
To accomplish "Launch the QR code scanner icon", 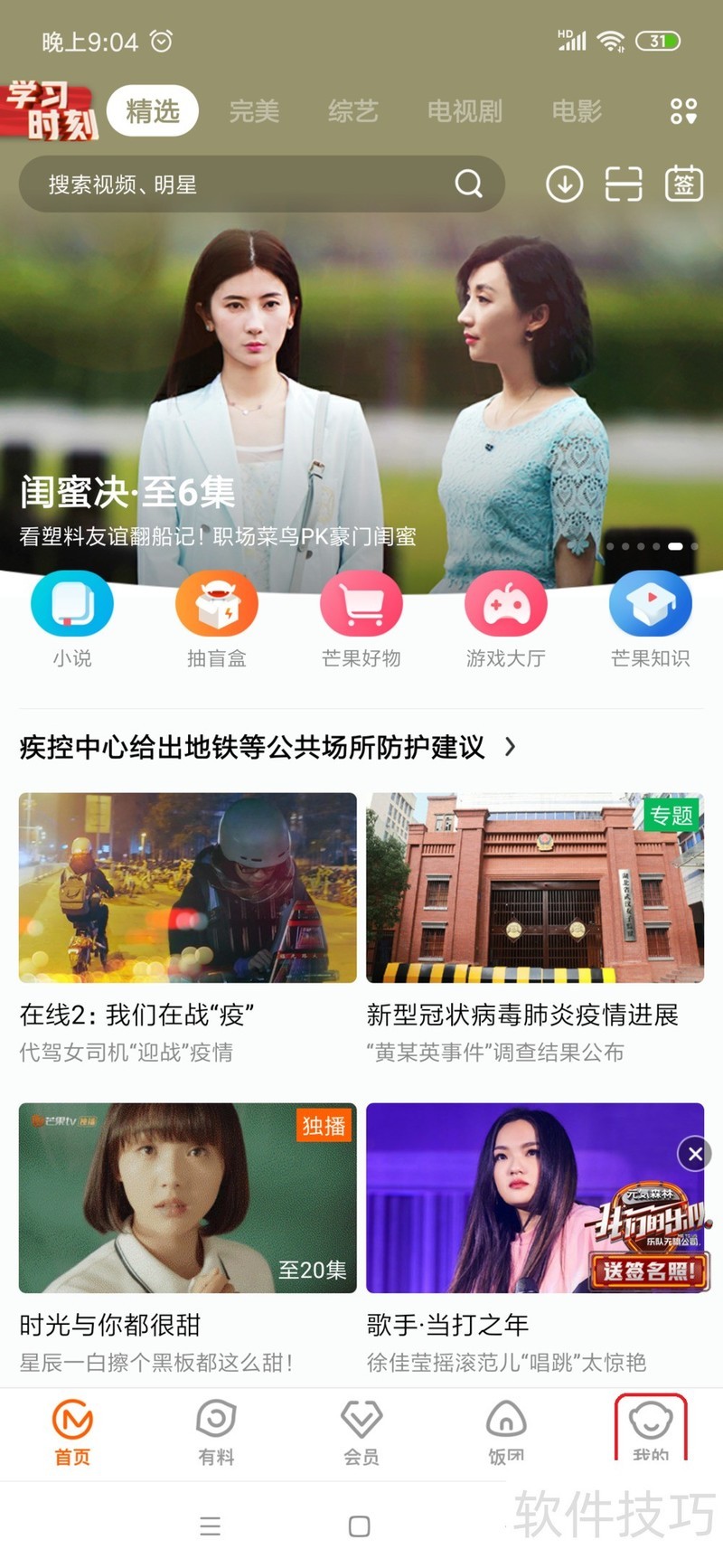I will tap(624, 184).
